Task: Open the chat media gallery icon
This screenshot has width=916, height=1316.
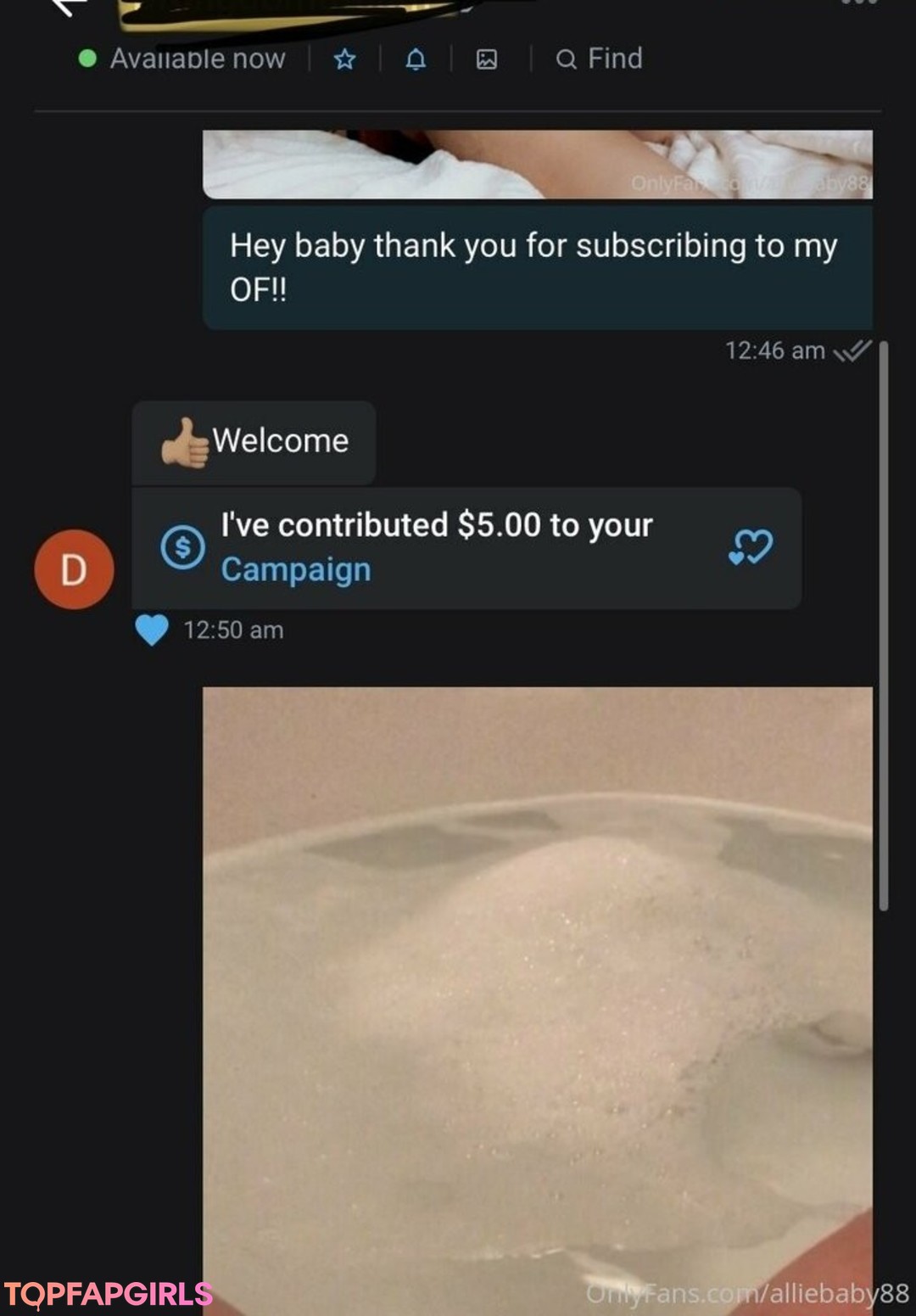Action: 487,59
